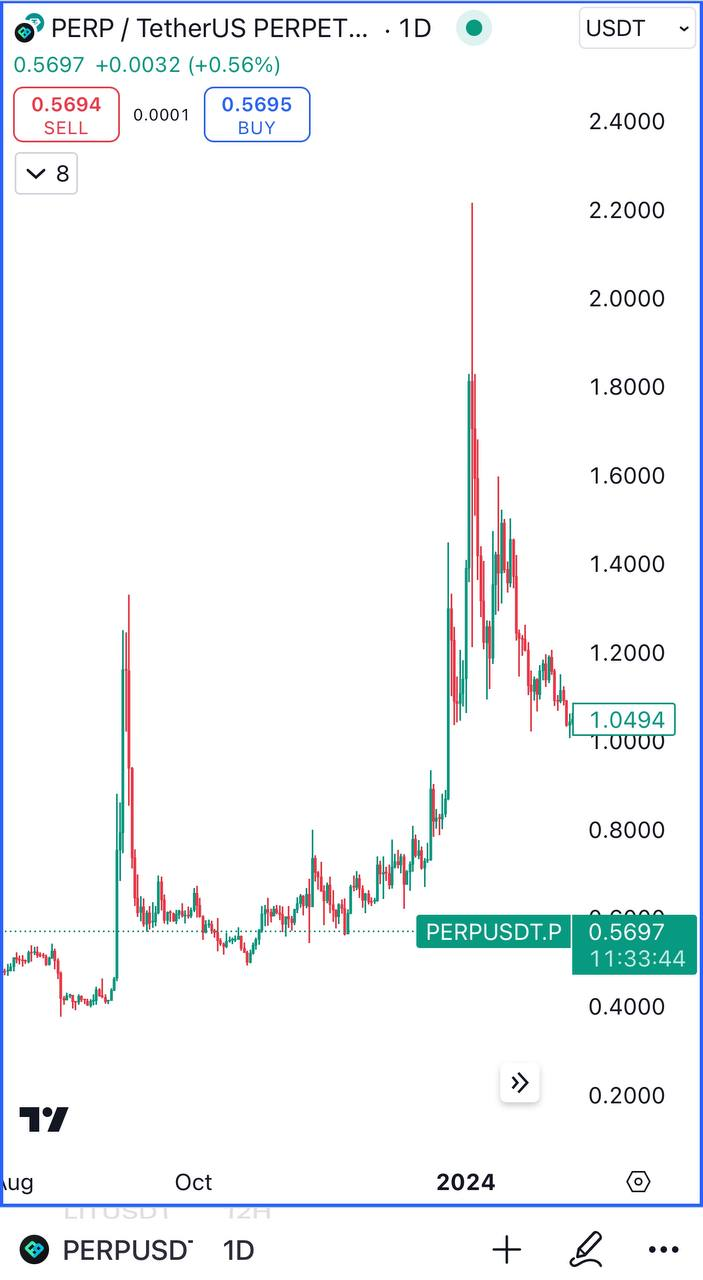Open the three-dot more options menu
Screen dimensions: 703x1280
click(664, 1249)
